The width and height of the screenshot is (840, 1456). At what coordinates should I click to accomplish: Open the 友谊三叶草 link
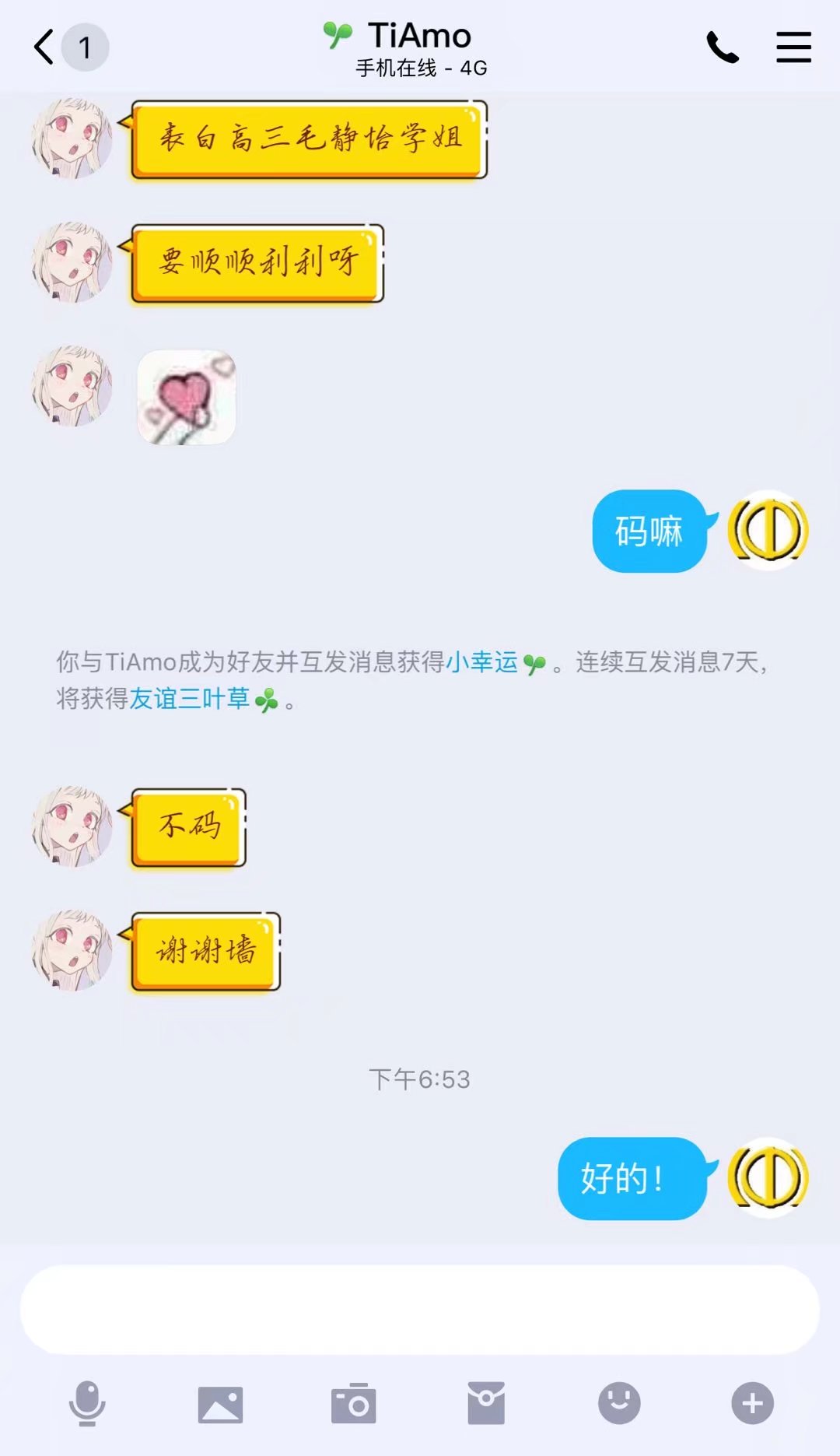coord(190,699)
